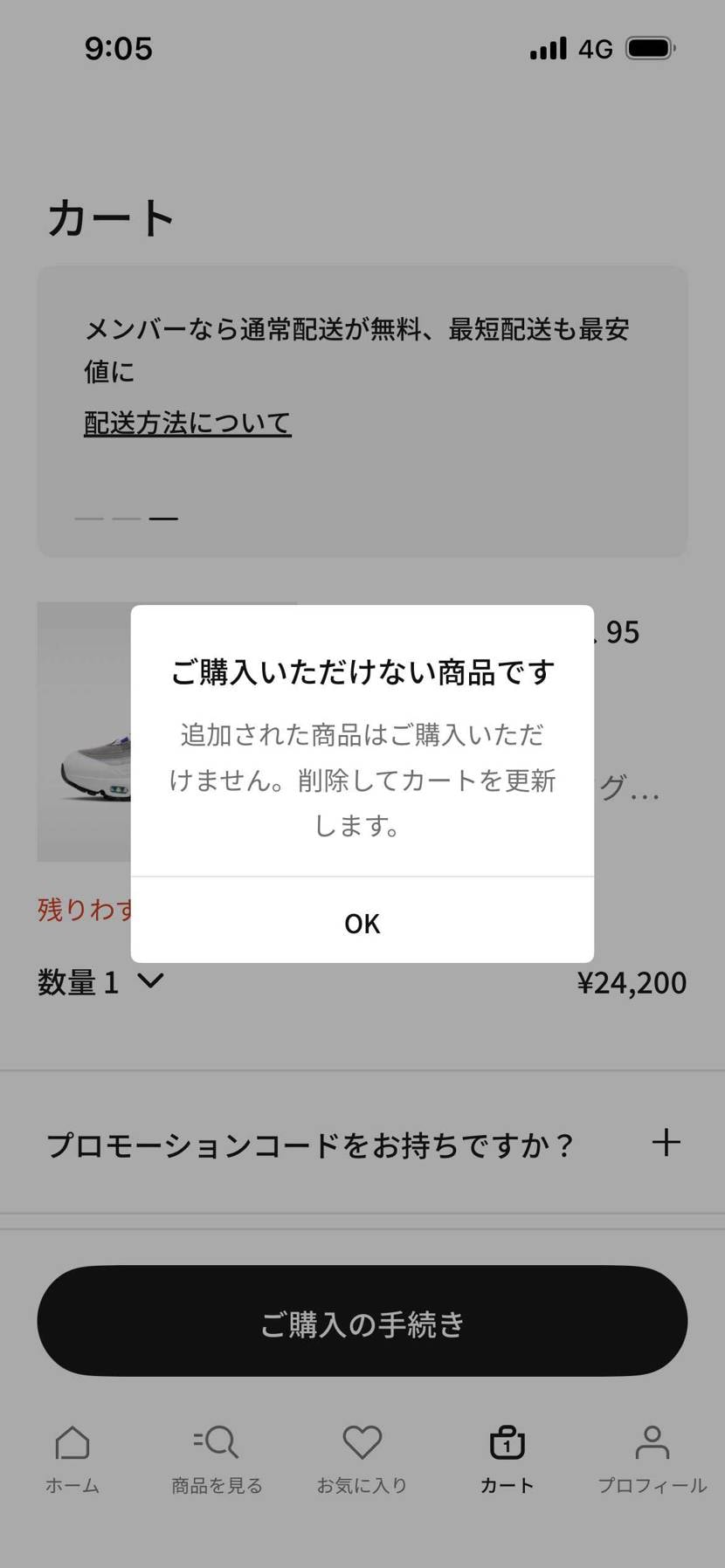Open the カート cart icon
The height and width of the screenshot is (1568, 725).
[507, 1445]
